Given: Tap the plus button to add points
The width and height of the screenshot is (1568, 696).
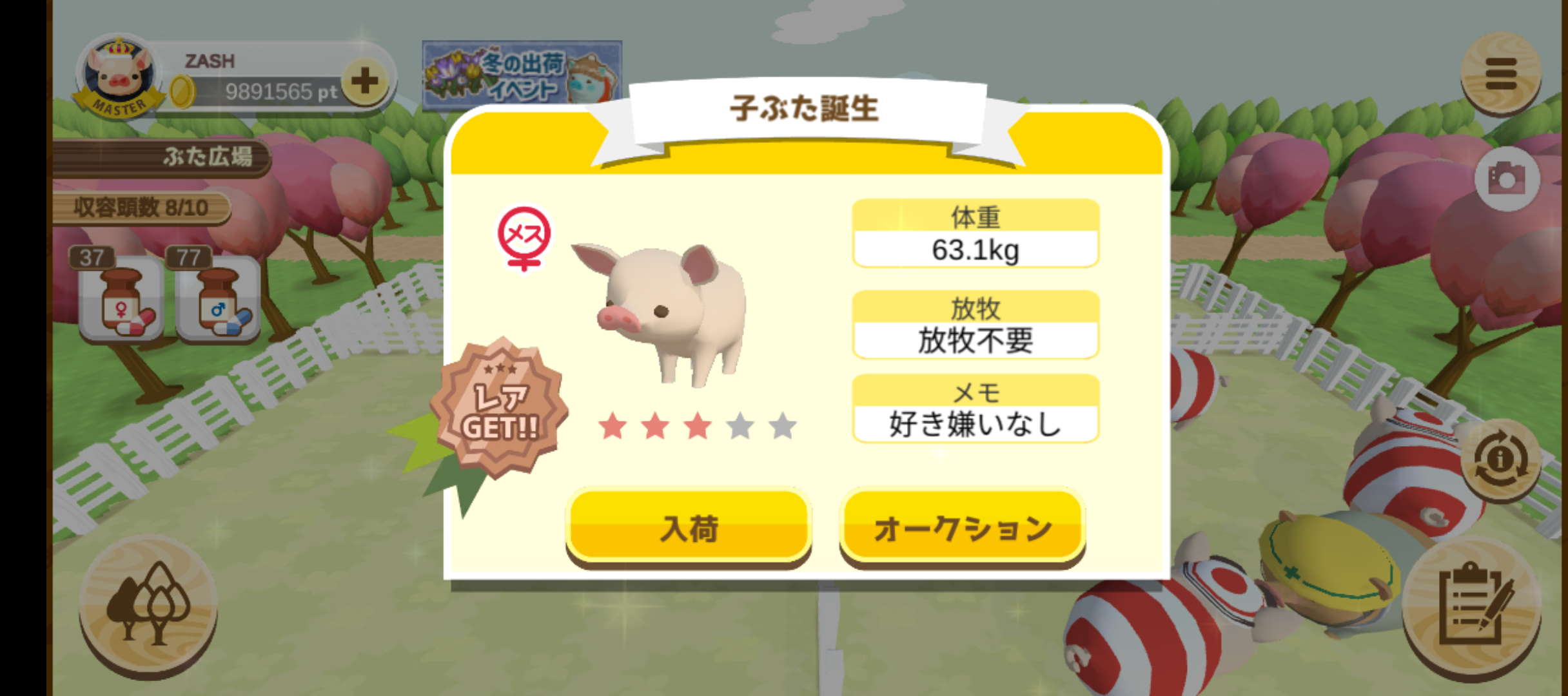Looking at the screenshot, I should tap(365, 81).
